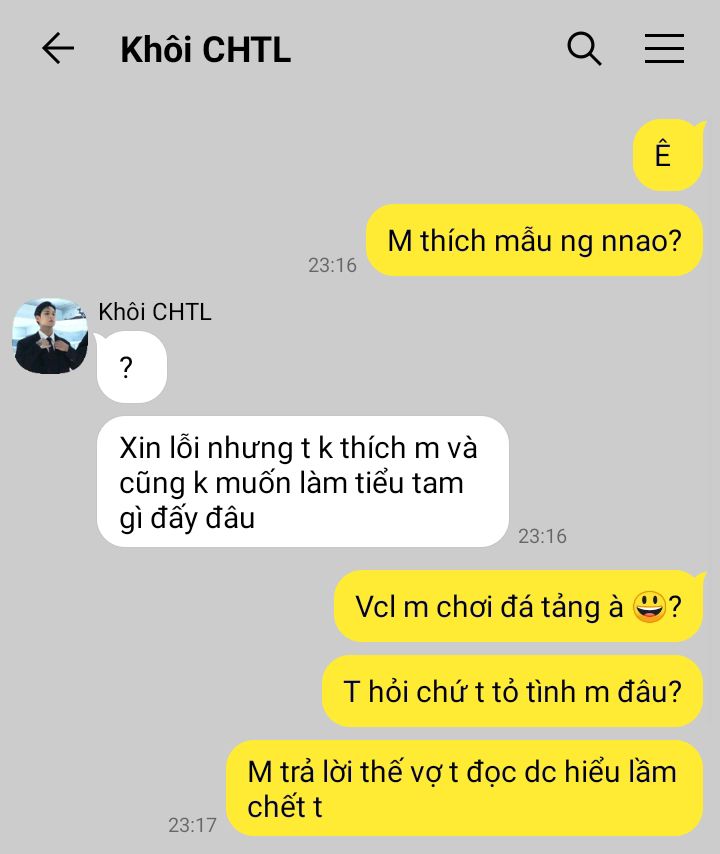The height and width of the screenshot is (854, 720).
Task: Go back from Khôi CHTL chat
Action: click(x=57, y=48)
